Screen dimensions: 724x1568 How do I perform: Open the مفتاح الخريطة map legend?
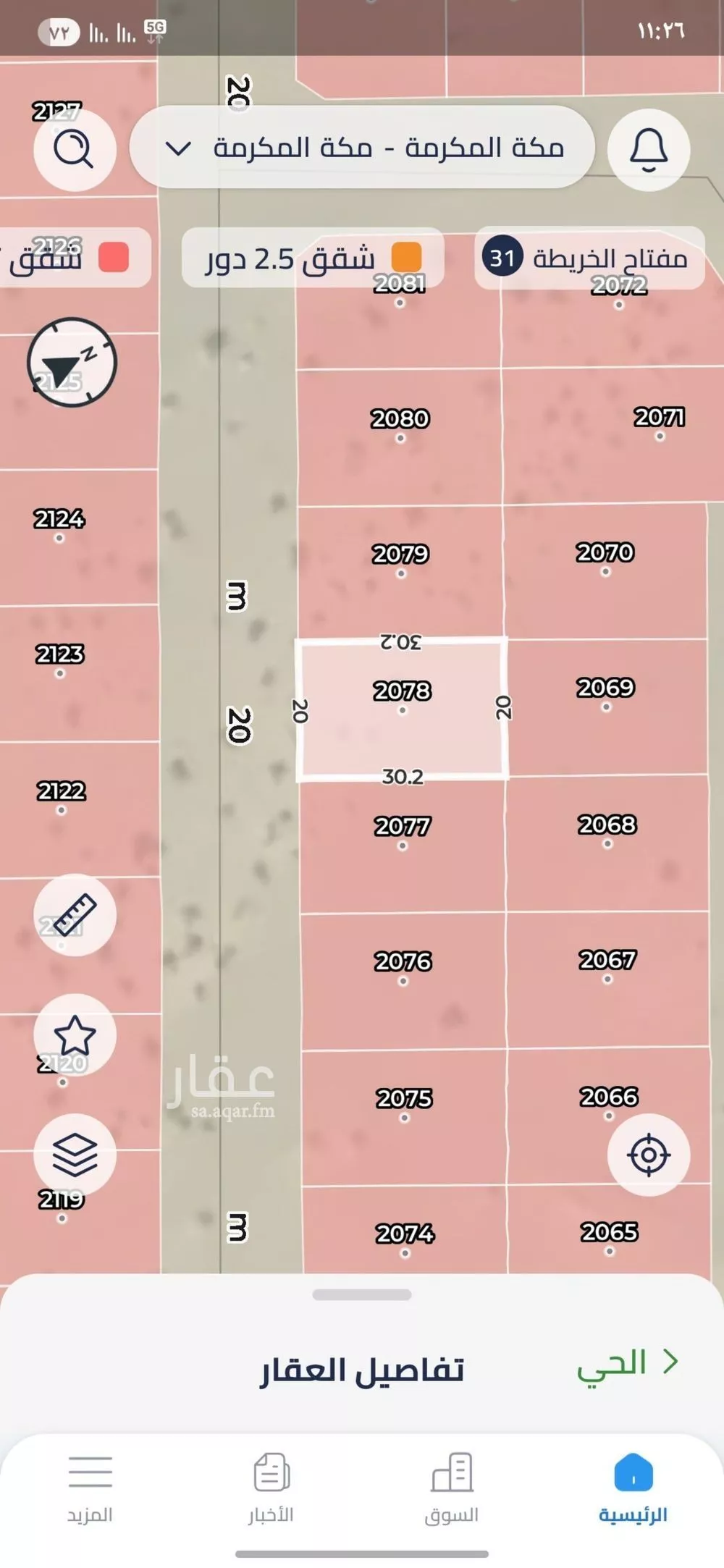(x=589, y=258)
